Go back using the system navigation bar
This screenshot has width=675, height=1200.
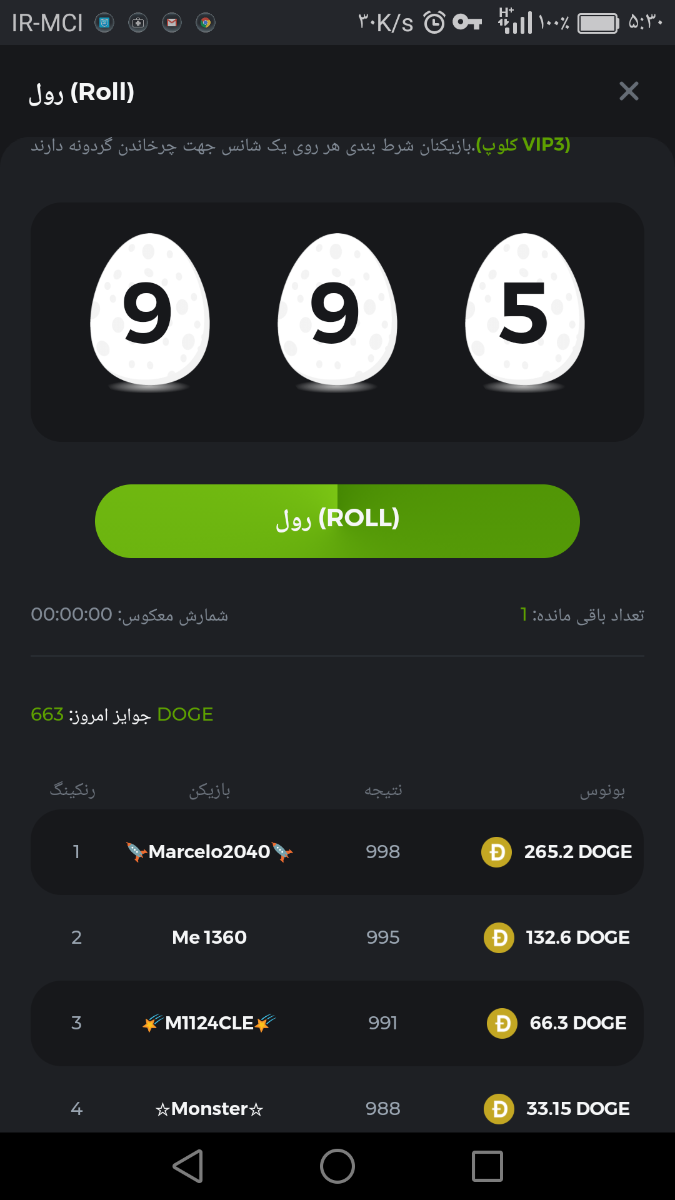click(x=187, y=1166)
